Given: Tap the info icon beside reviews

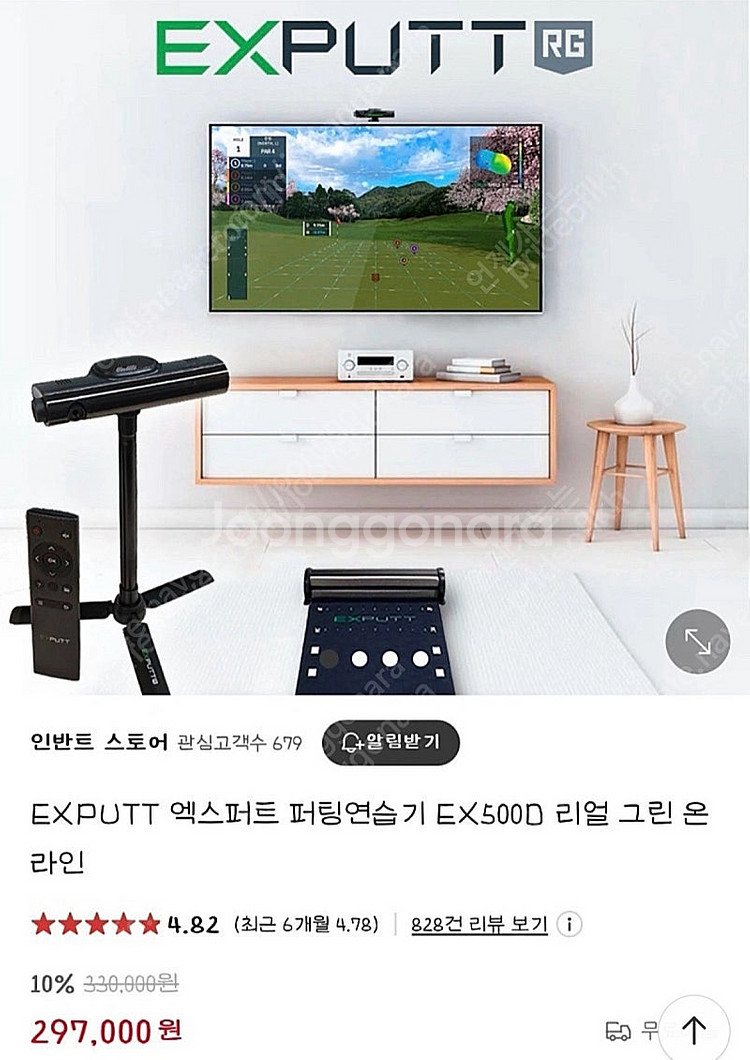Looking at the screenshot, I should coord(571,923).
